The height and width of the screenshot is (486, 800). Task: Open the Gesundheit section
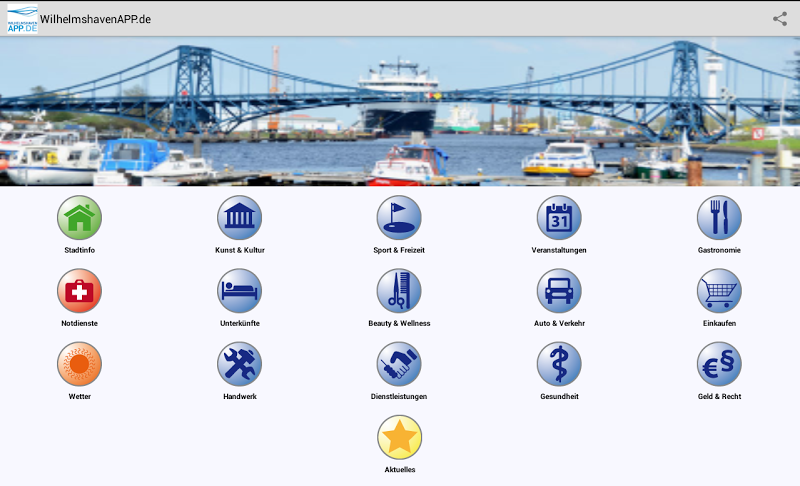(x=559, y=364)
